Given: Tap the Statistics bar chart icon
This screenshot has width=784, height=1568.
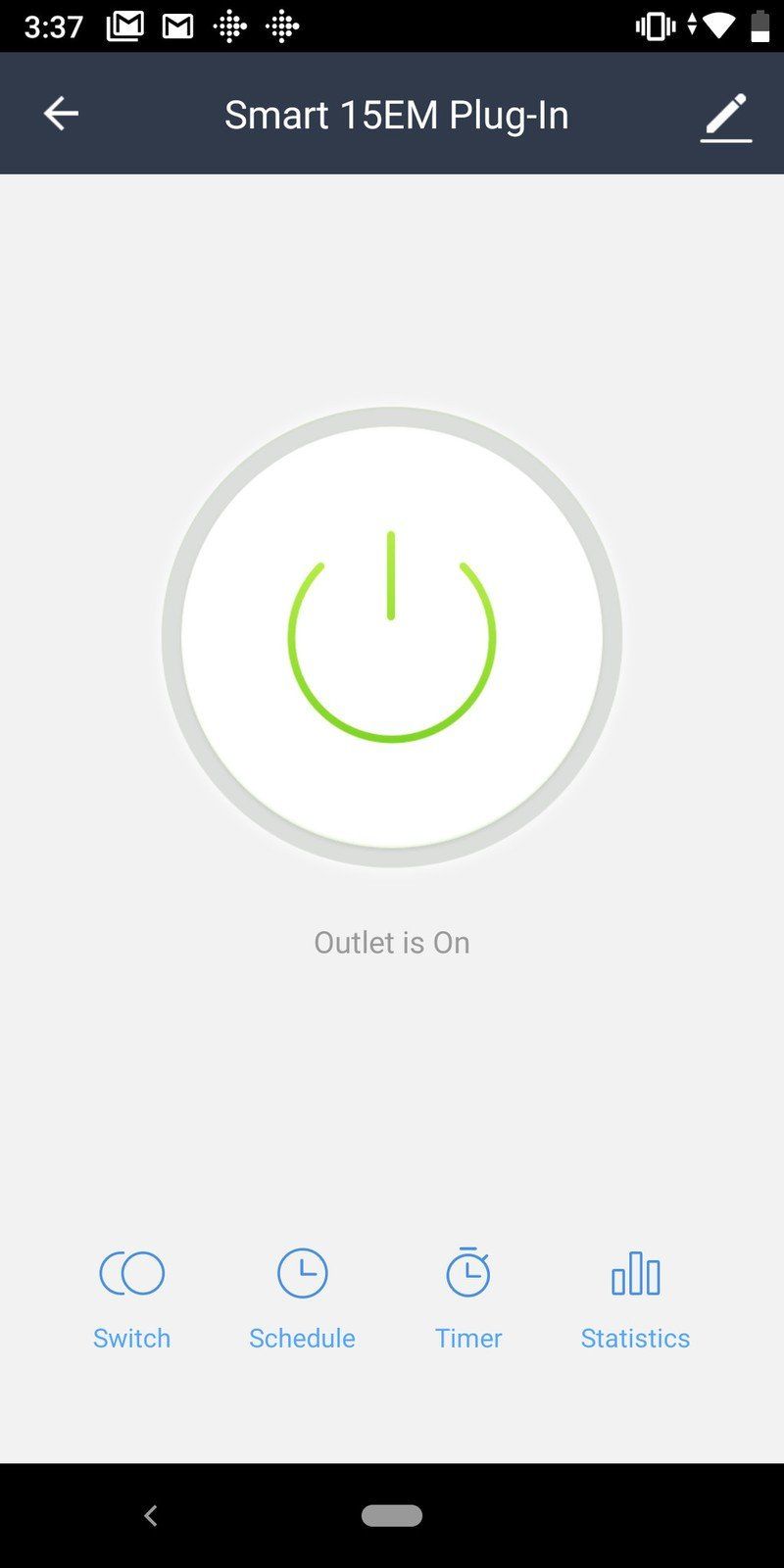Looking at the screenshot, I should 635,1274.
